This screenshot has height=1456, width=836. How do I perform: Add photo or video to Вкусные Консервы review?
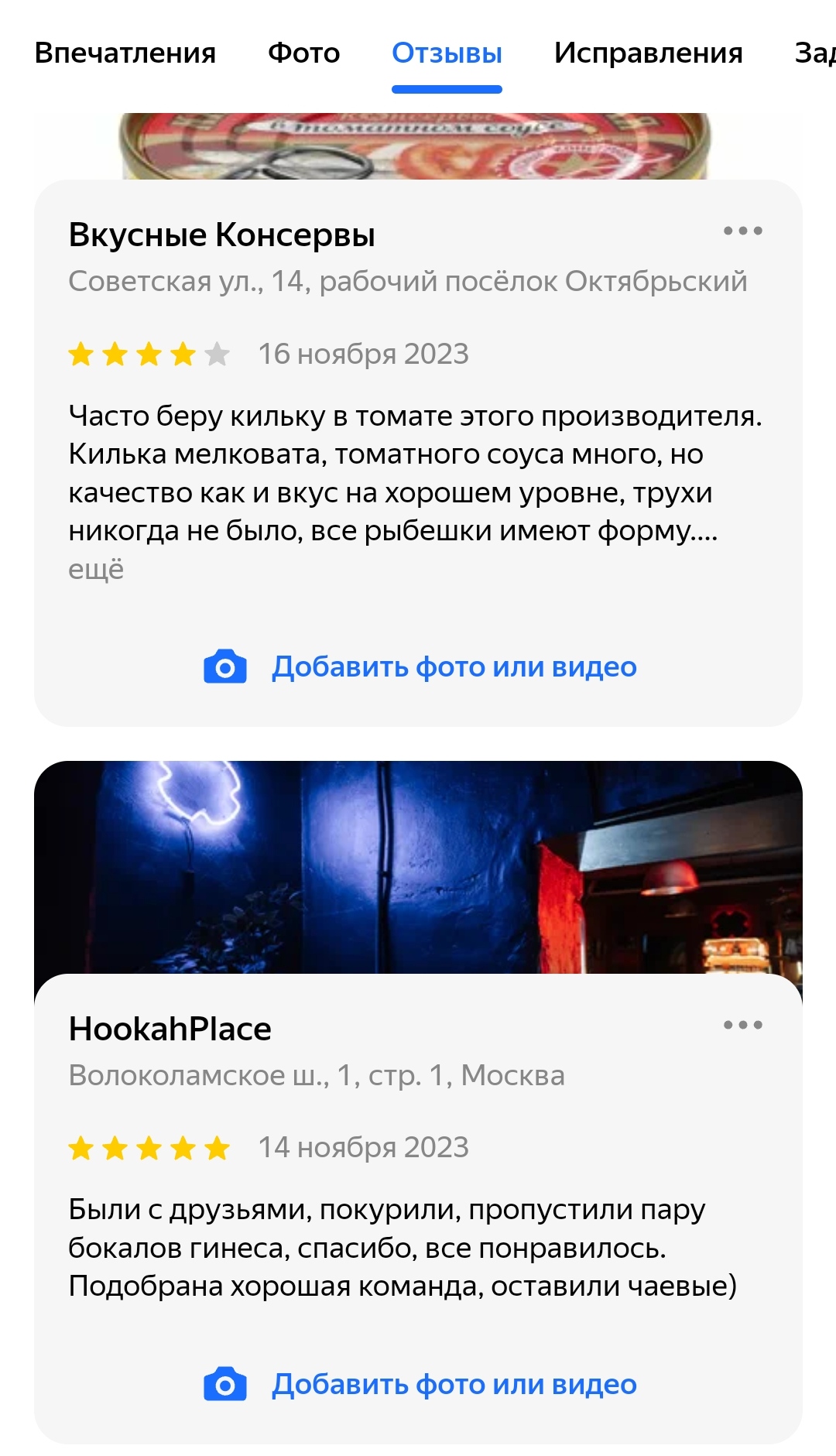pyautogui.click(x=420, y=666)
